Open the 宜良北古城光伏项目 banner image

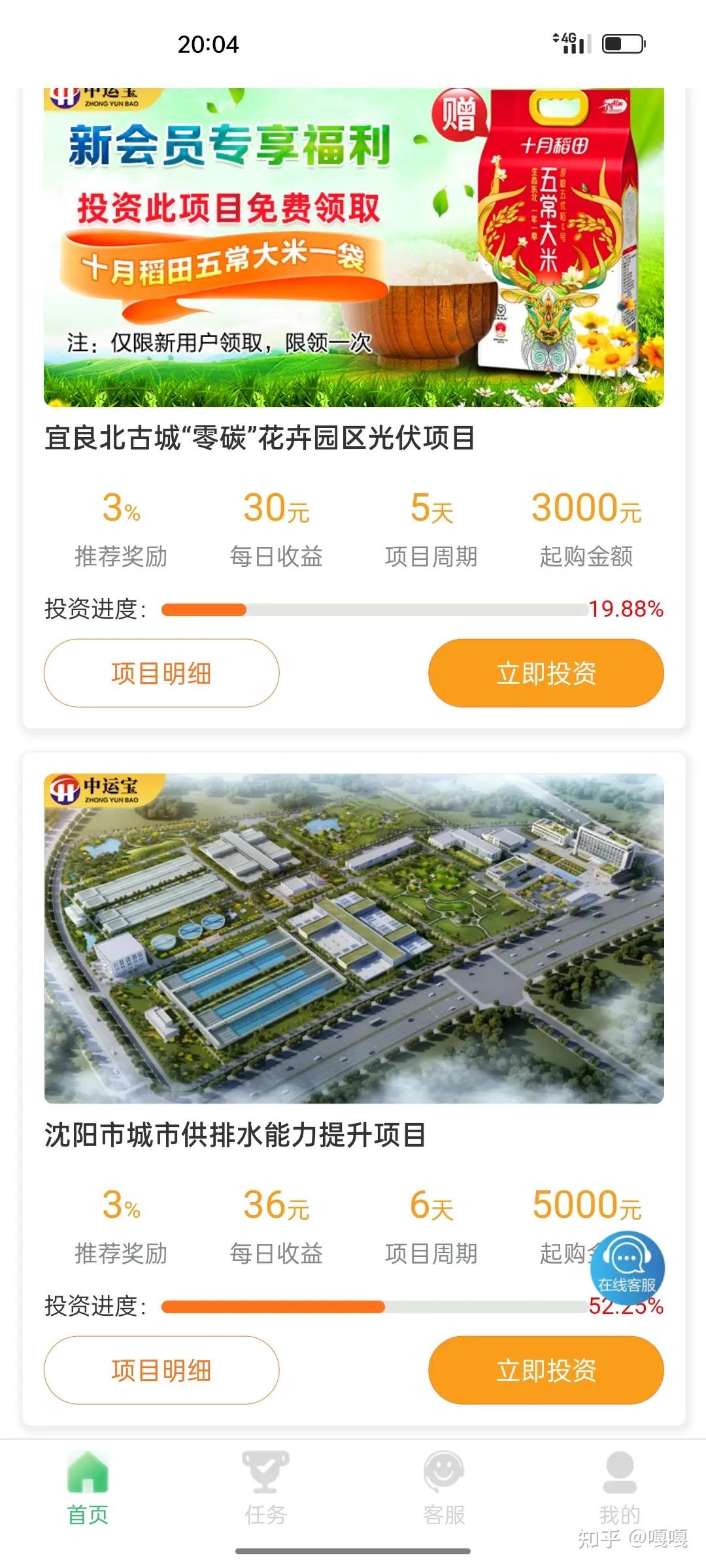354,248
